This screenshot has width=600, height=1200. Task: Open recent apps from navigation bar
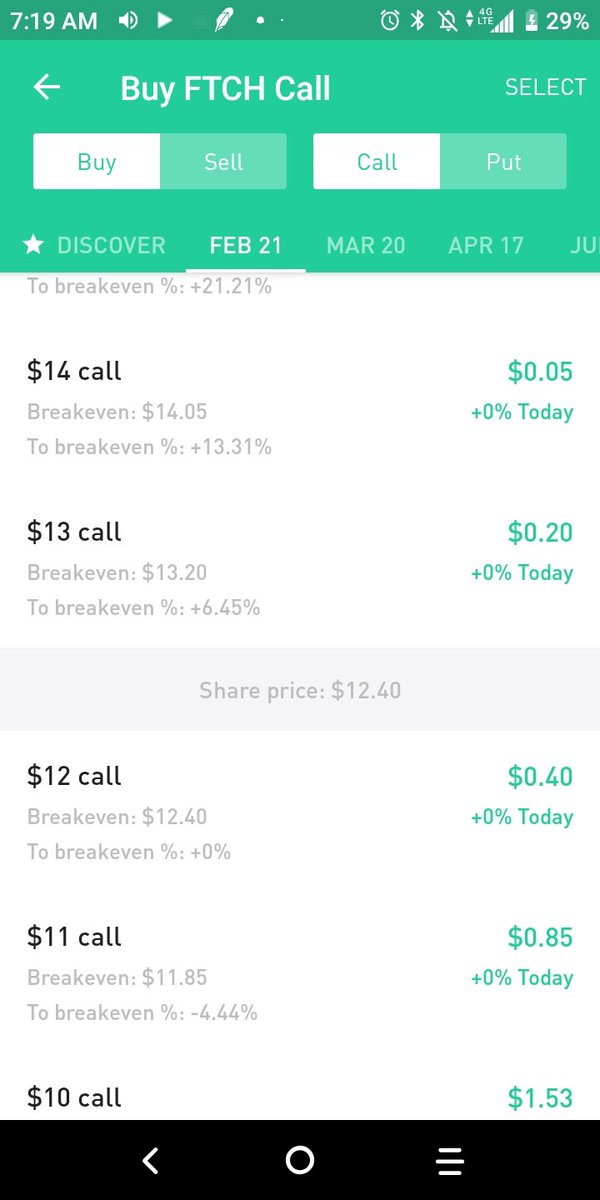(451, 1160)
